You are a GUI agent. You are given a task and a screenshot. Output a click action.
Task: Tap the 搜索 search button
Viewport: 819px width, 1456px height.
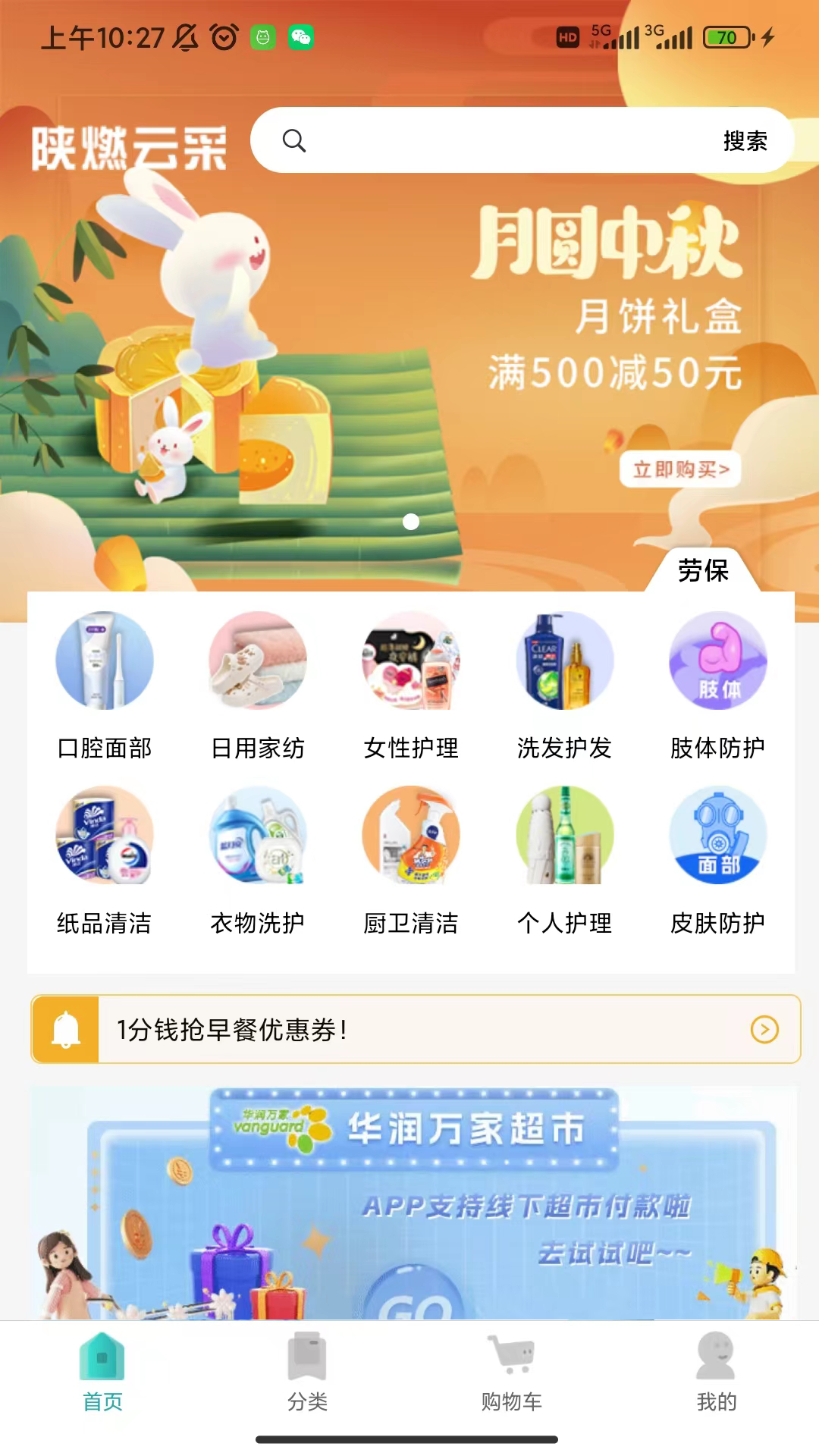point(744,140)
